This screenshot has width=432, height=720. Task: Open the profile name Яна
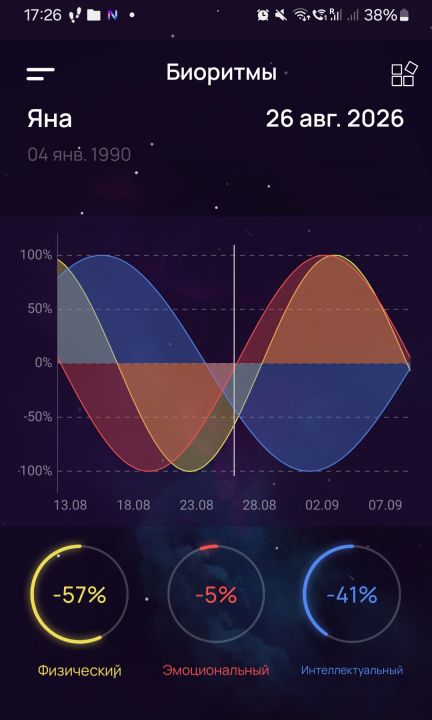49,119
